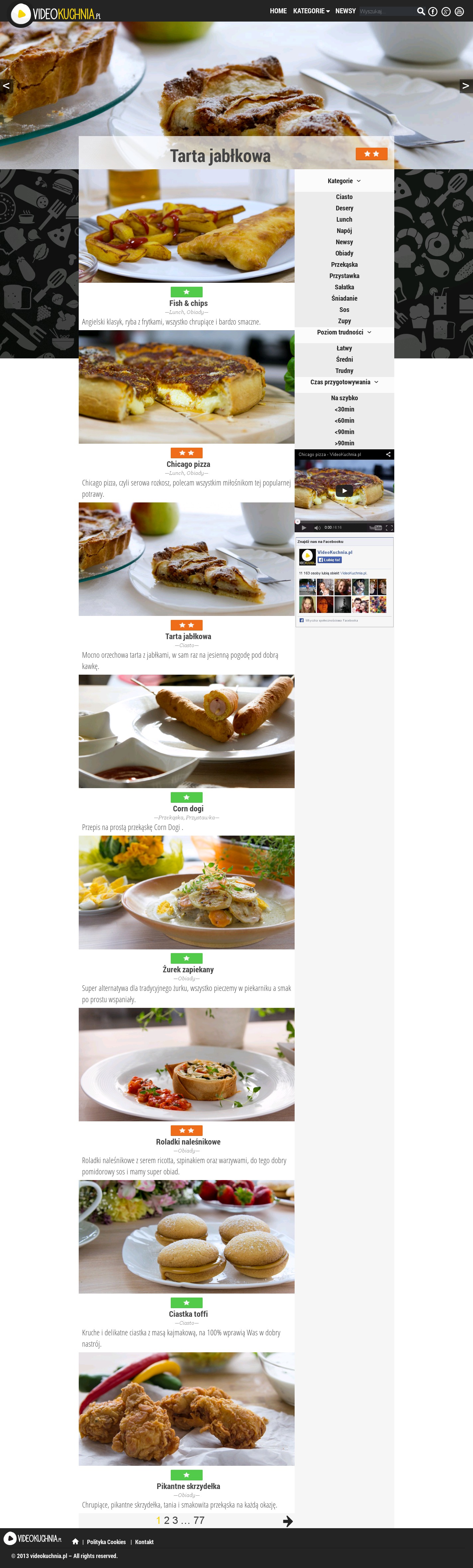Select the Desery category
The width and height of the screenshot is (473, 1568).
point(344,208)
